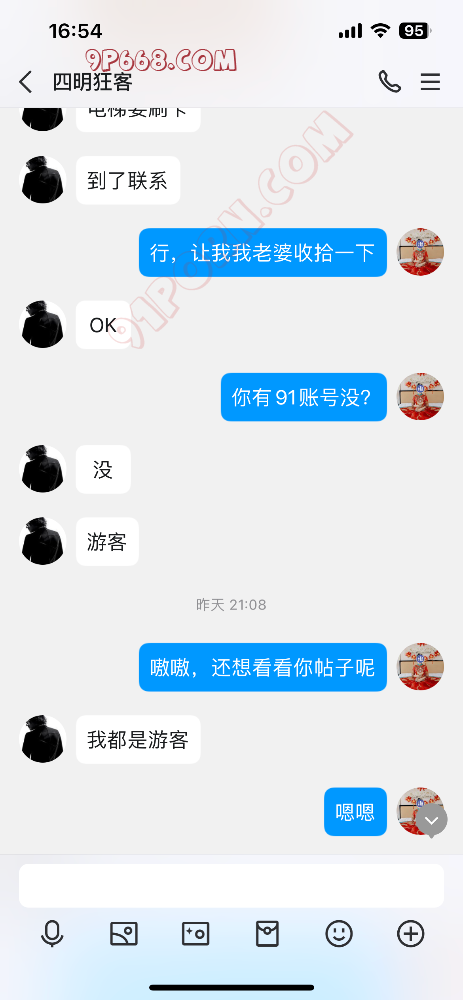Open the chat settings hamburger menu

point(430,82)
